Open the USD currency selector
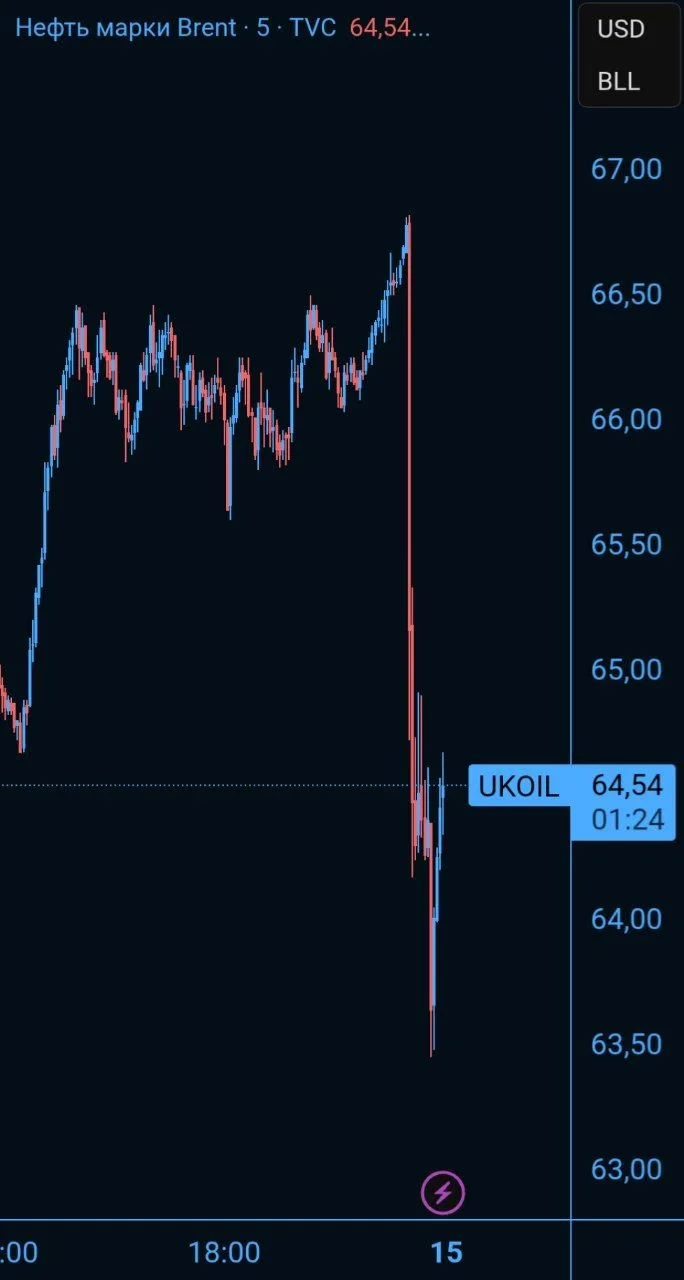 pyautogui.click(x=621, y=29)
